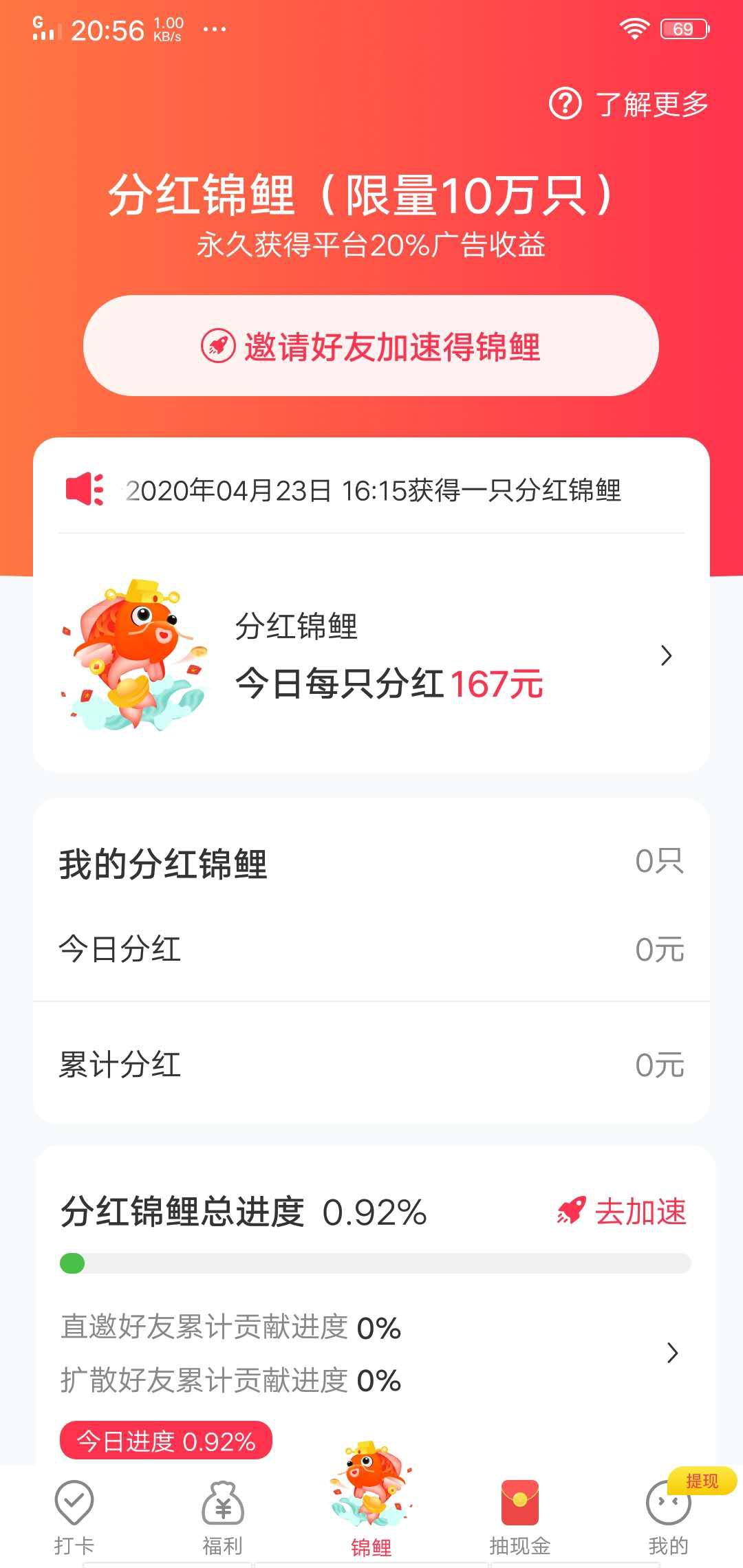Click the scrolling dividend announcement text
Screen dimensions: 743x1568
375,490
